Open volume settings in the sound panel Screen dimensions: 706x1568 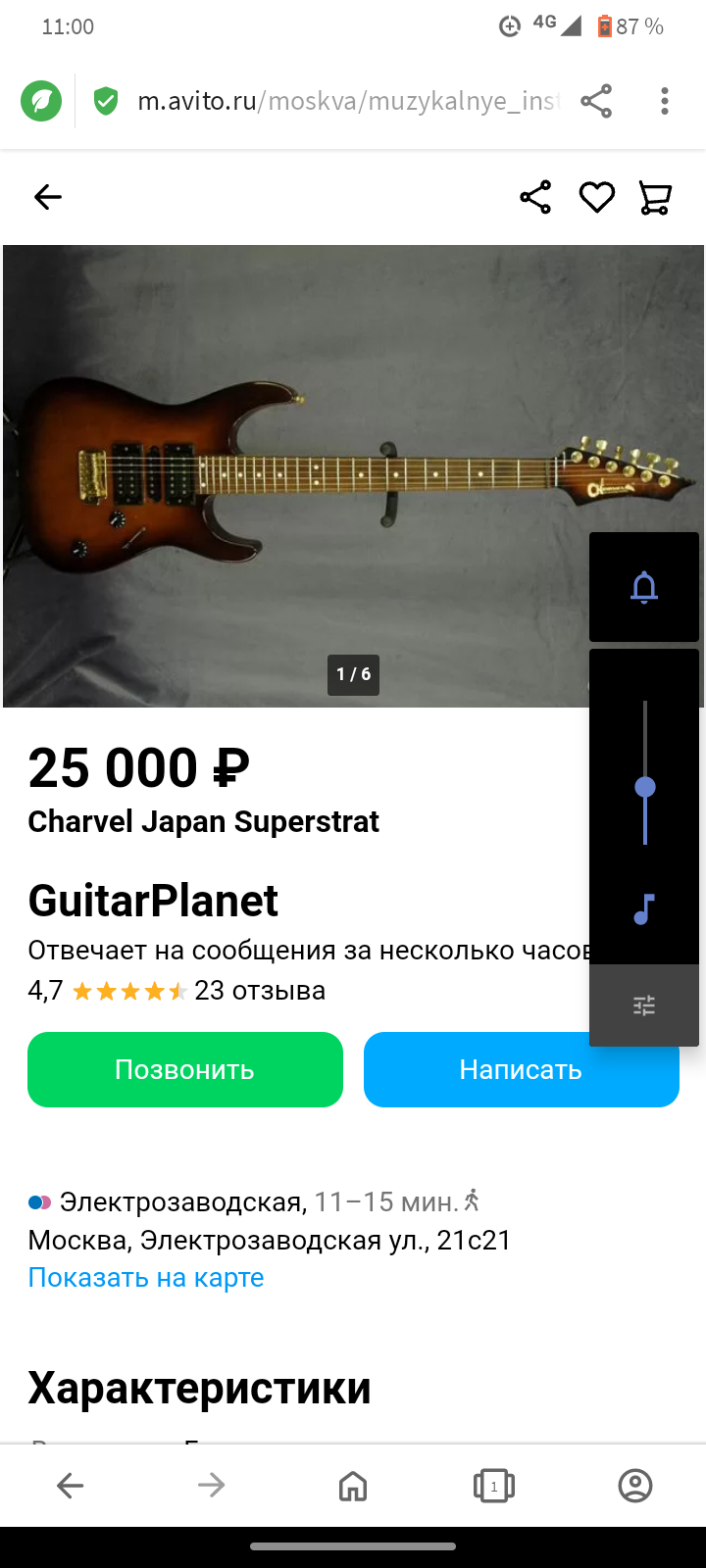(644, 1005)
